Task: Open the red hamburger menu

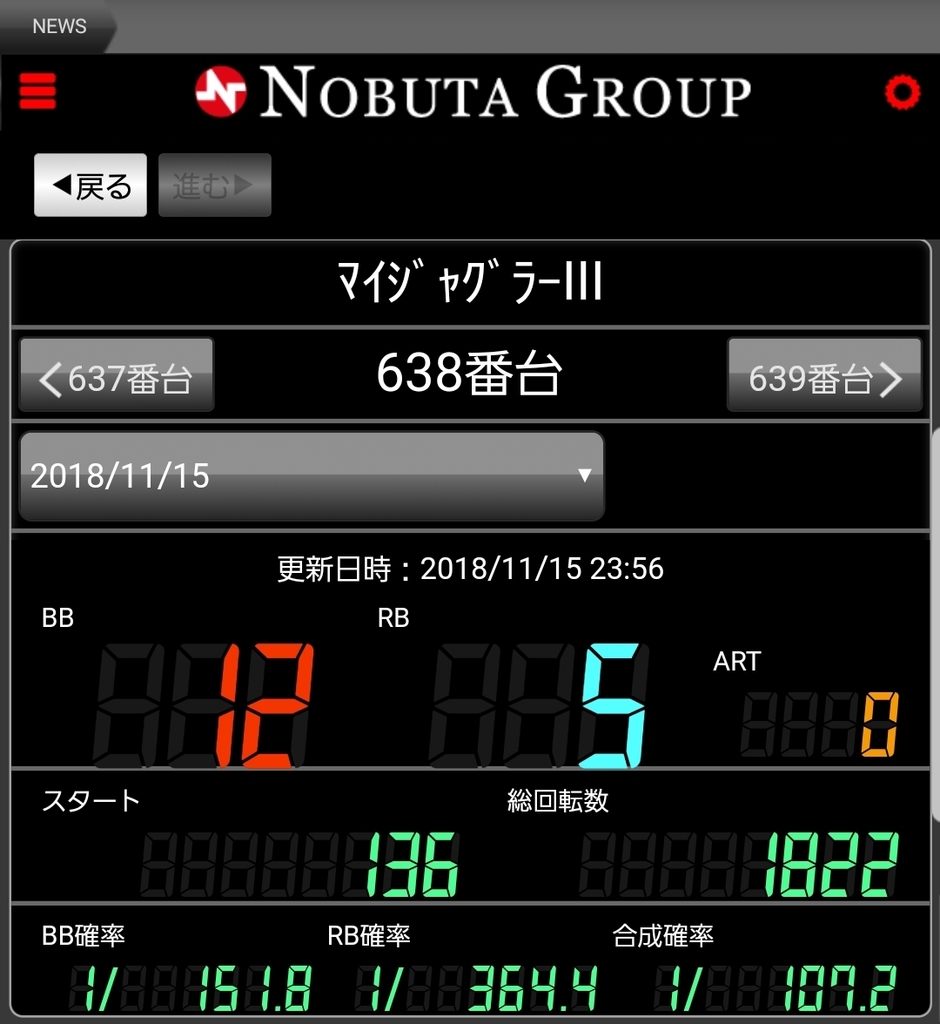Action: click(x=37, y=92)
